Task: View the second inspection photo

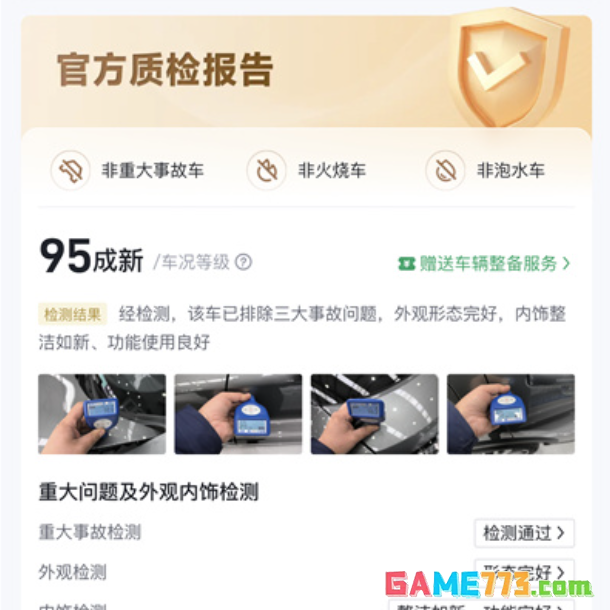Action: (x=238, y=414)
